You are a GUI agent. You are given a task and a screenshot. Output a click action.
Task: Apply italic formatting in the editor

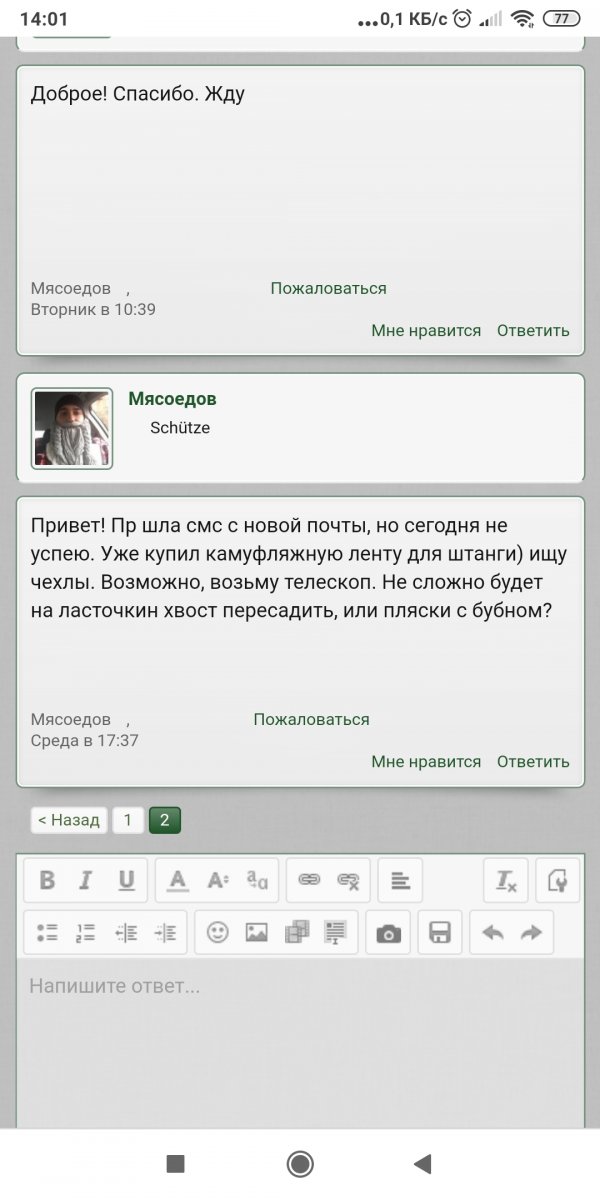pos(86,880)
